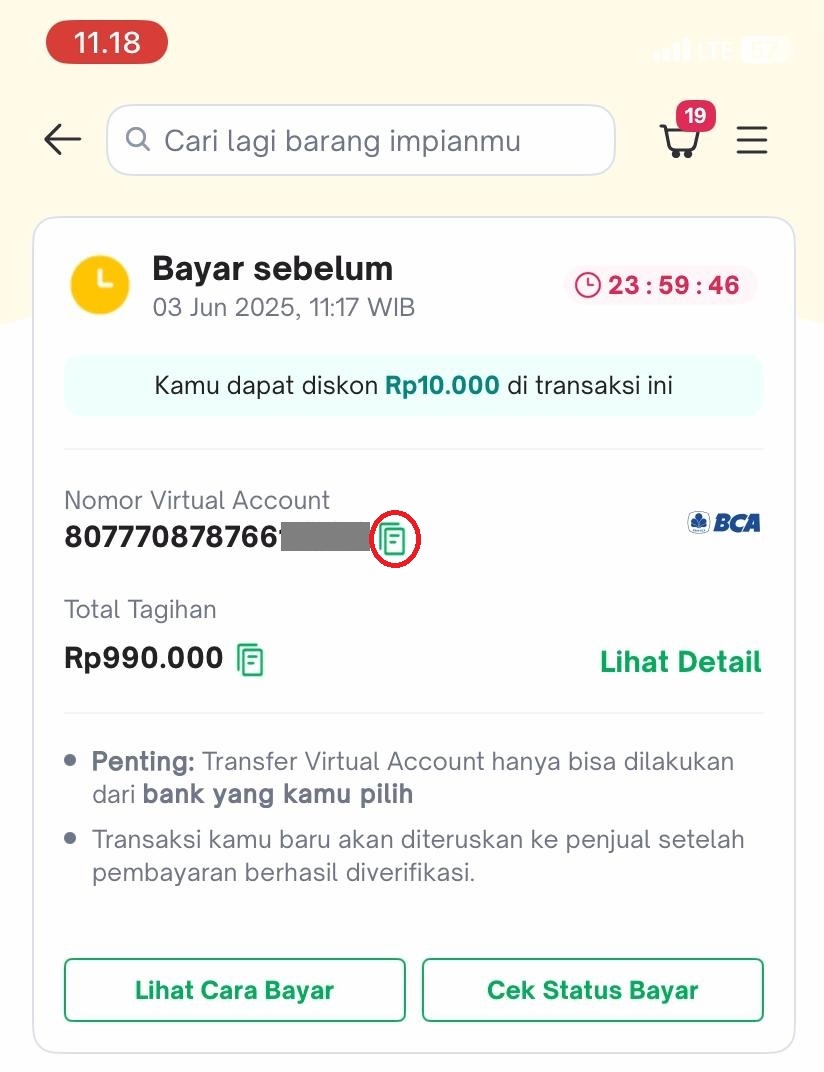Tap the Lihat Cara Bayar button
Screen dimensions: 824x1072
tap(235, 990)
